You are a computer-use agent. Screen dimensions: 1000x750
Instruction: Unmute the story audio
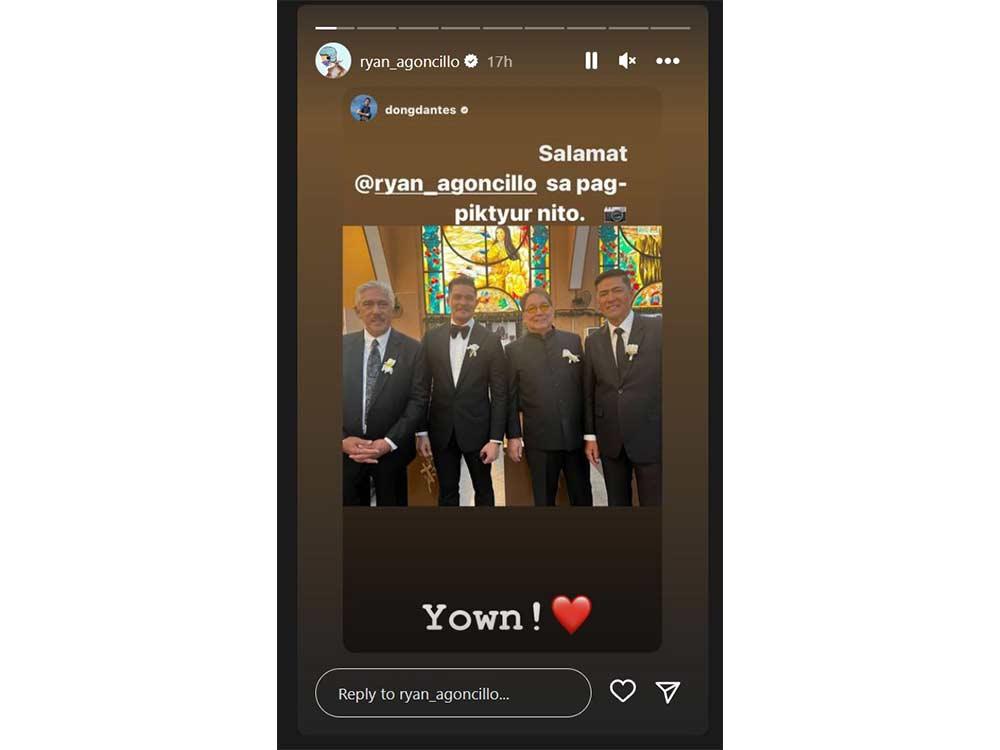(627, 61)
